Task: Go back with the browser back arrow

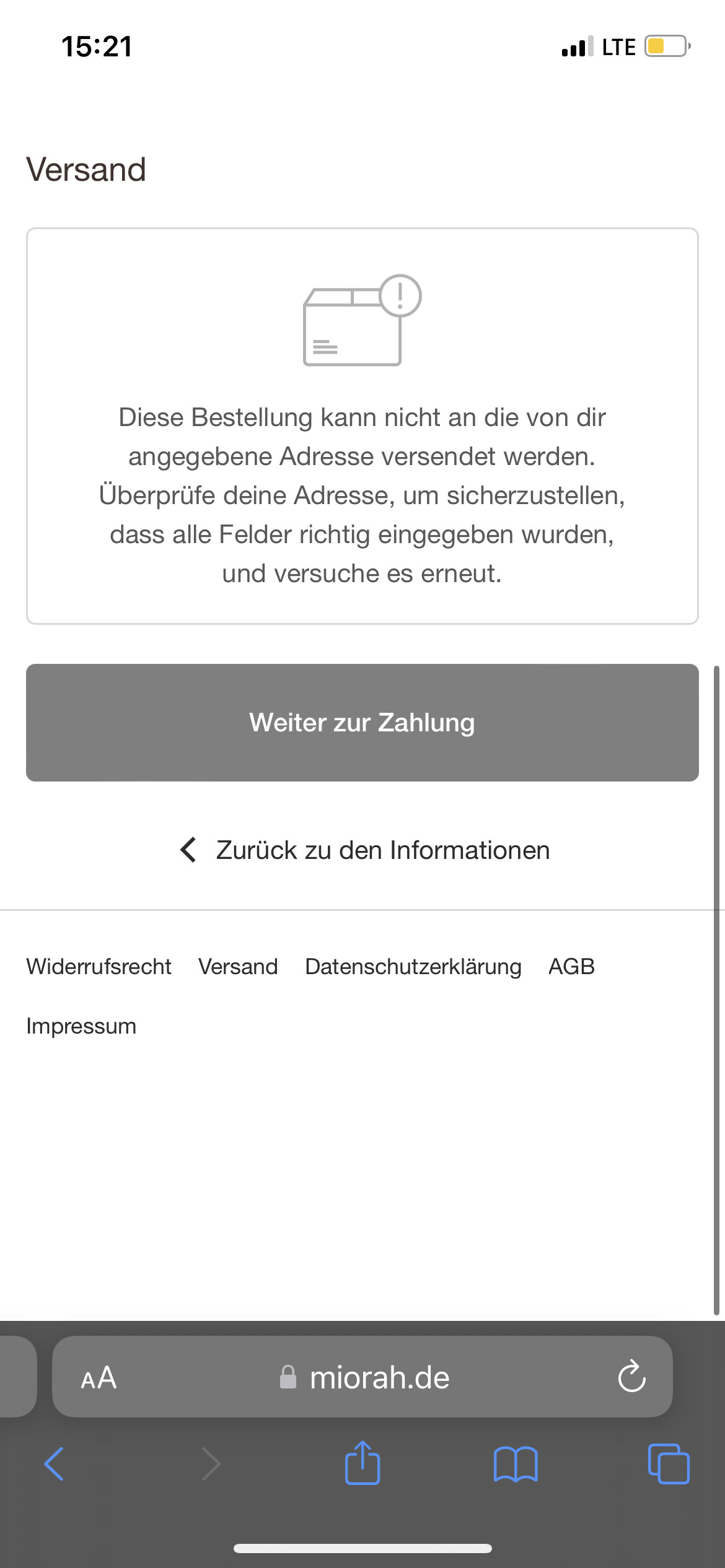Action: click(x=54, y=1464)
